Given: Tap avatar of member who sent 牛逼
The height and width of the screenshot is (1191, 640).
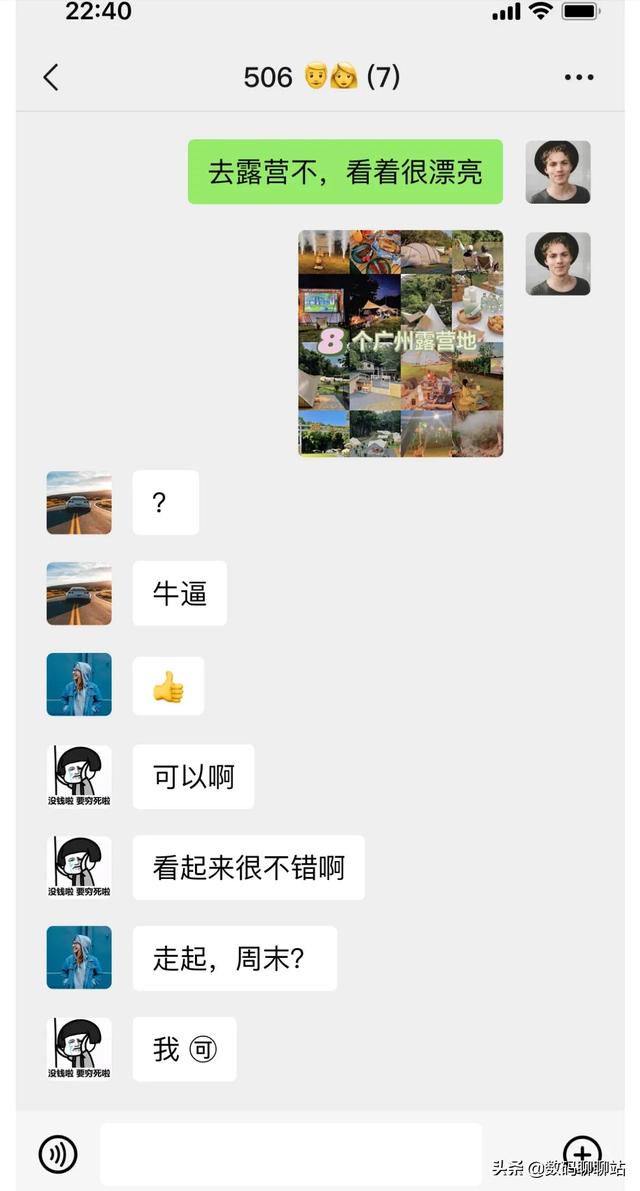Looking at the screenshot, I should pyautogui.click(x=79, y=593).
